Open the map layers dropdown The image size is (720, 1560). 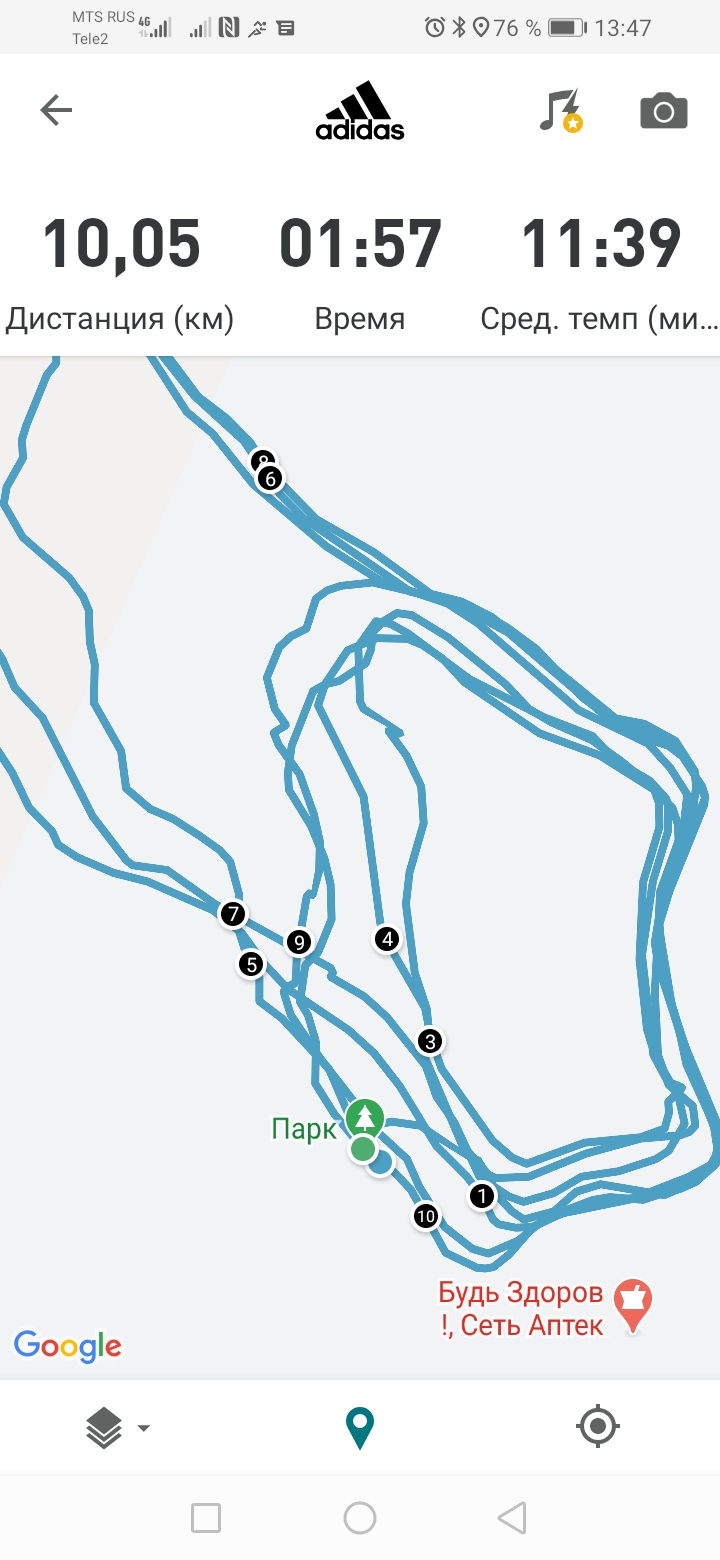[116, 1427]
